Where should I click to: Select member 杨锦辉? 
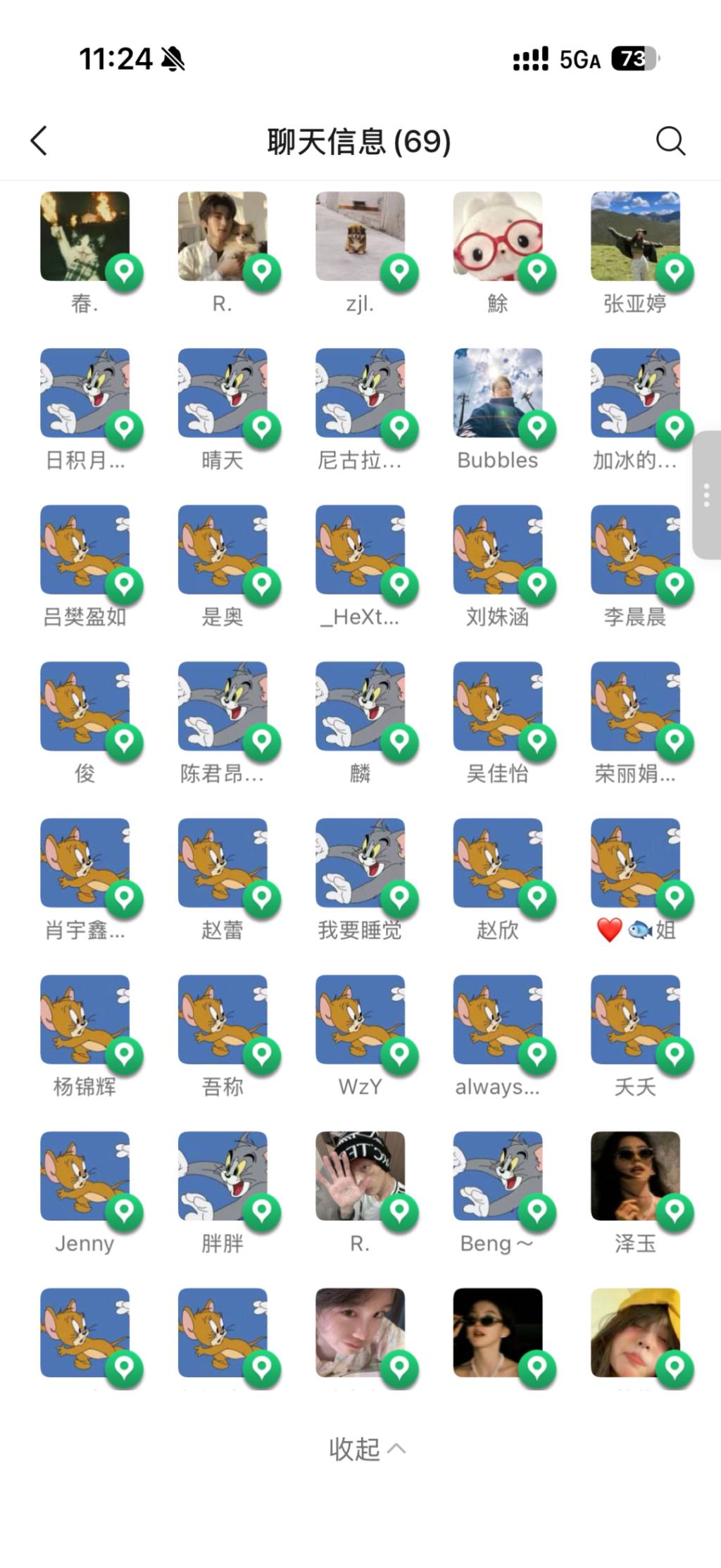[x=85, y=1019]
